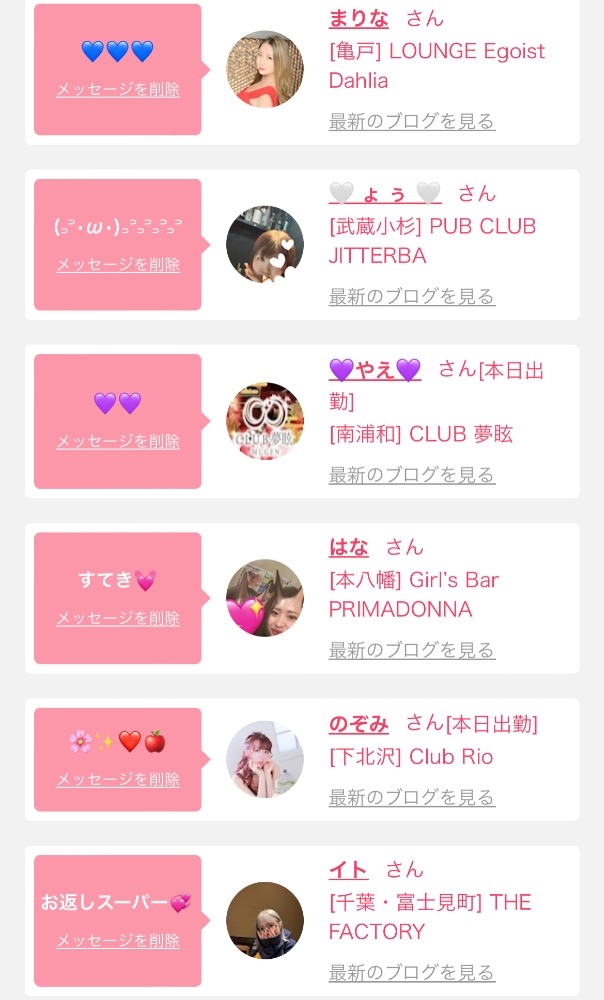
Task: Delete the blue hearts message to まりな
Action: pos(118,90)
